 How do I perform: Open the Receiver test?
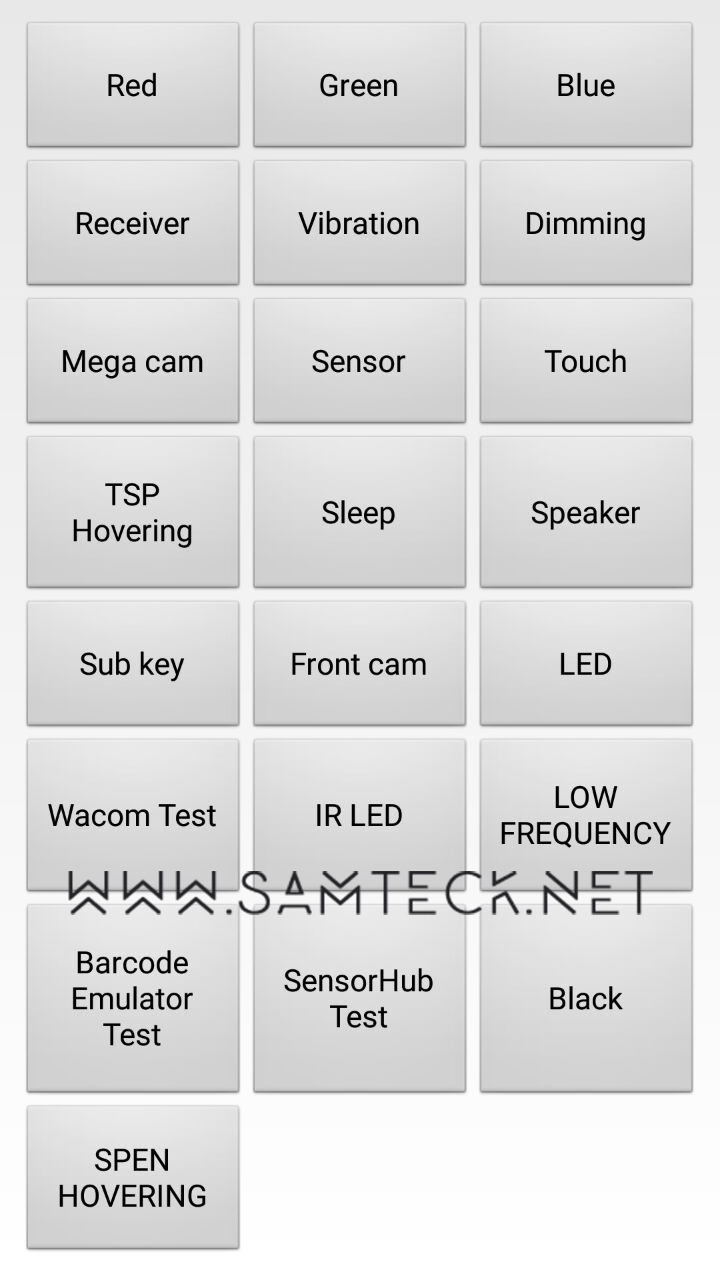click(x=132, y=223)
